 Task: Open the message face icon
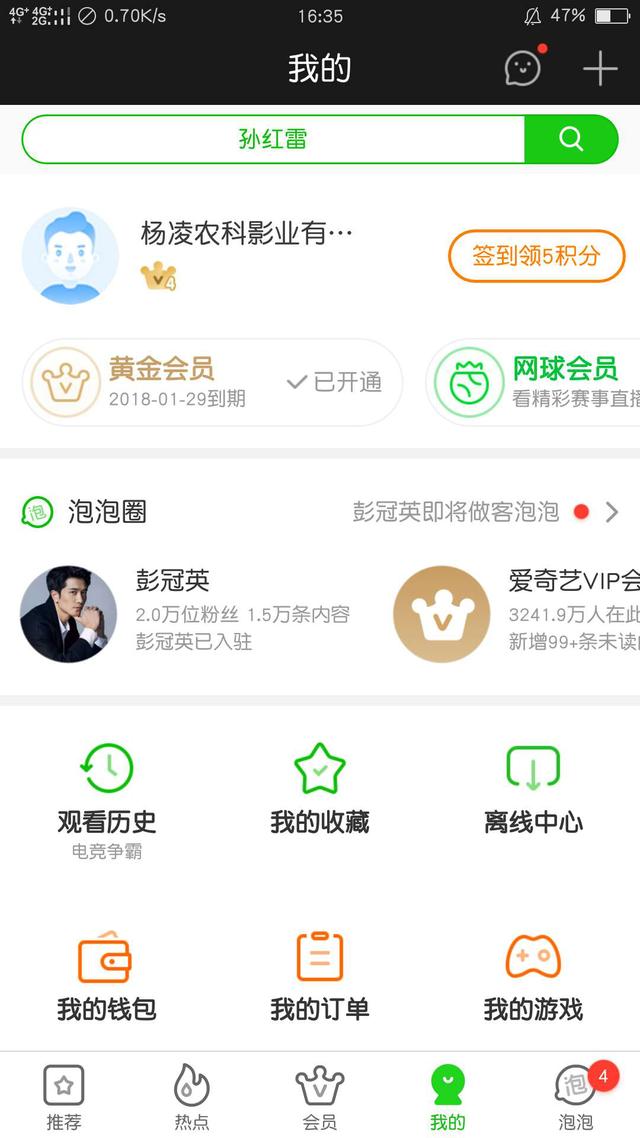(x=522, y=68)
